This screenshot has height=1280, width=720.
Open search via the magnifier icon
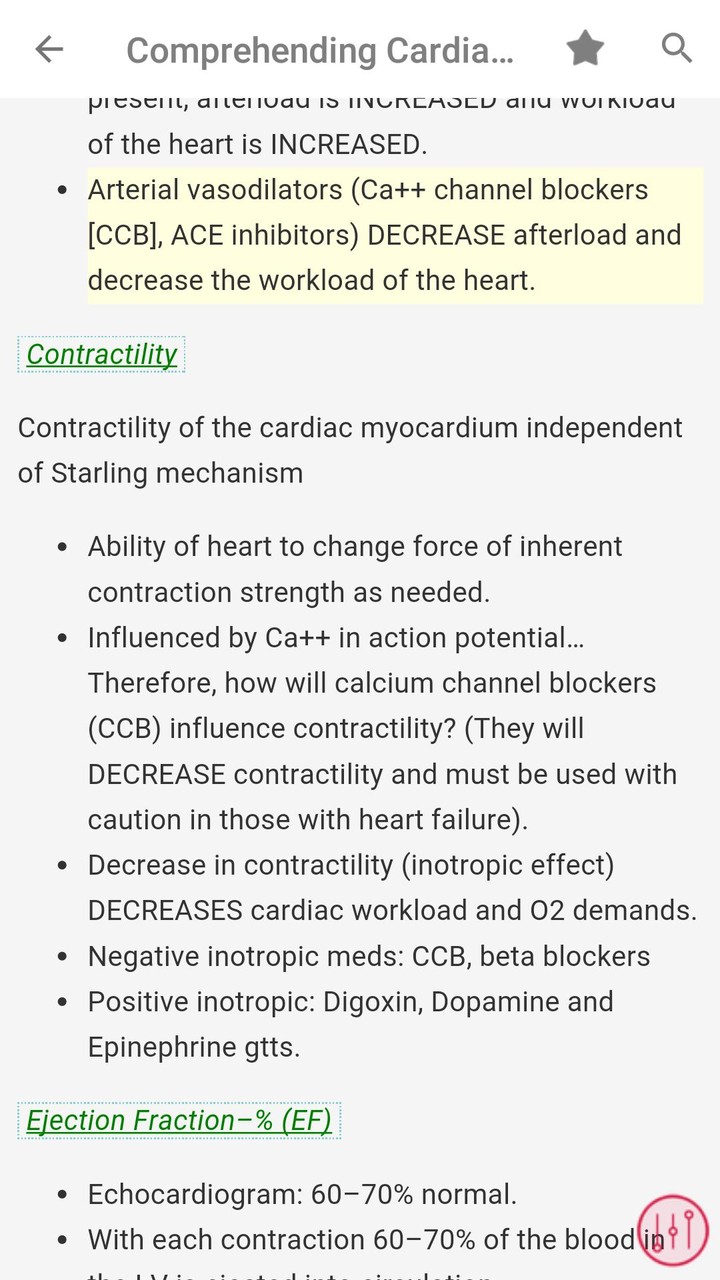pos(677,48)
